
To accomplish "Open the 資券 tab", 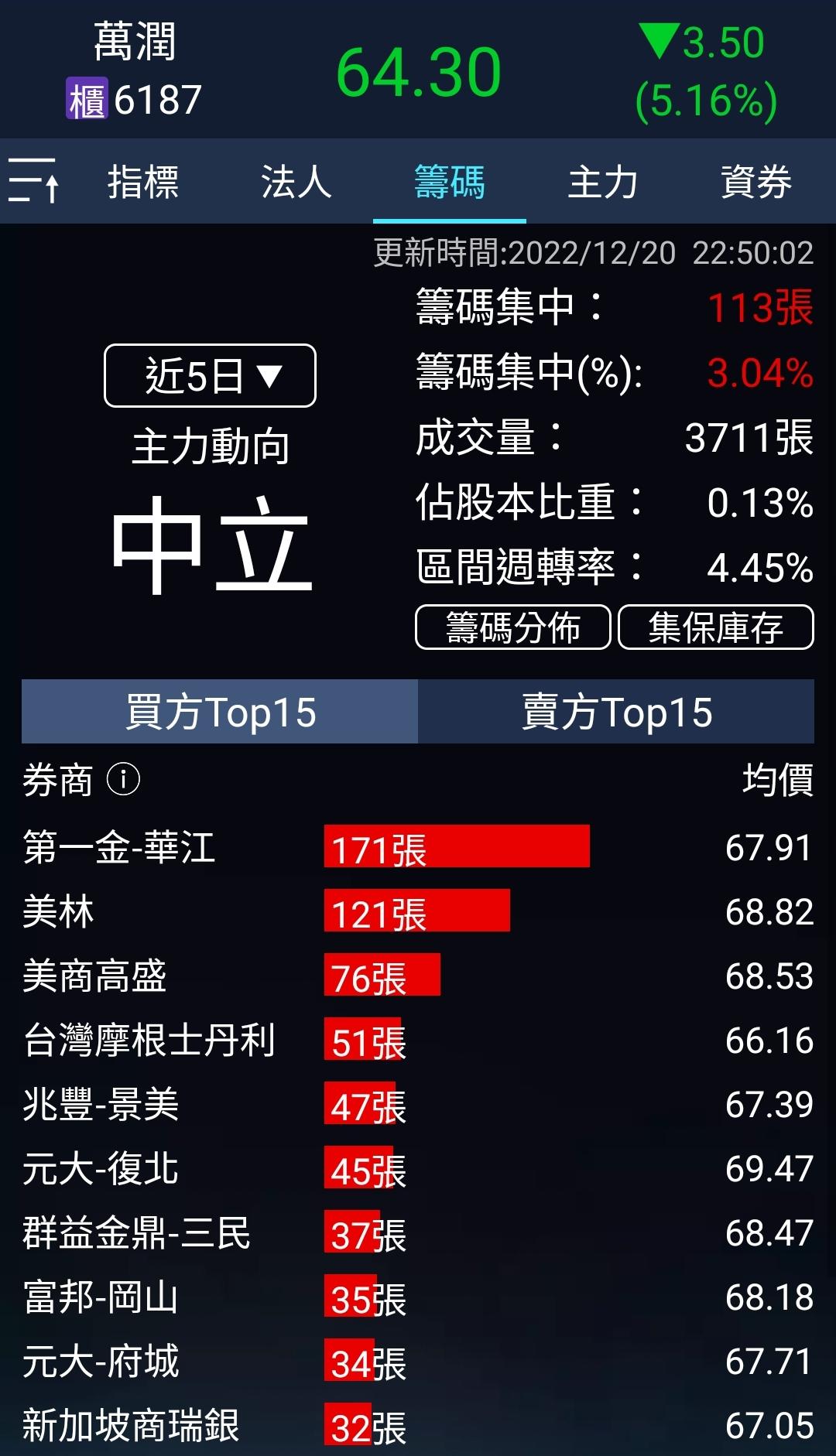I will (x=756, y=182).
